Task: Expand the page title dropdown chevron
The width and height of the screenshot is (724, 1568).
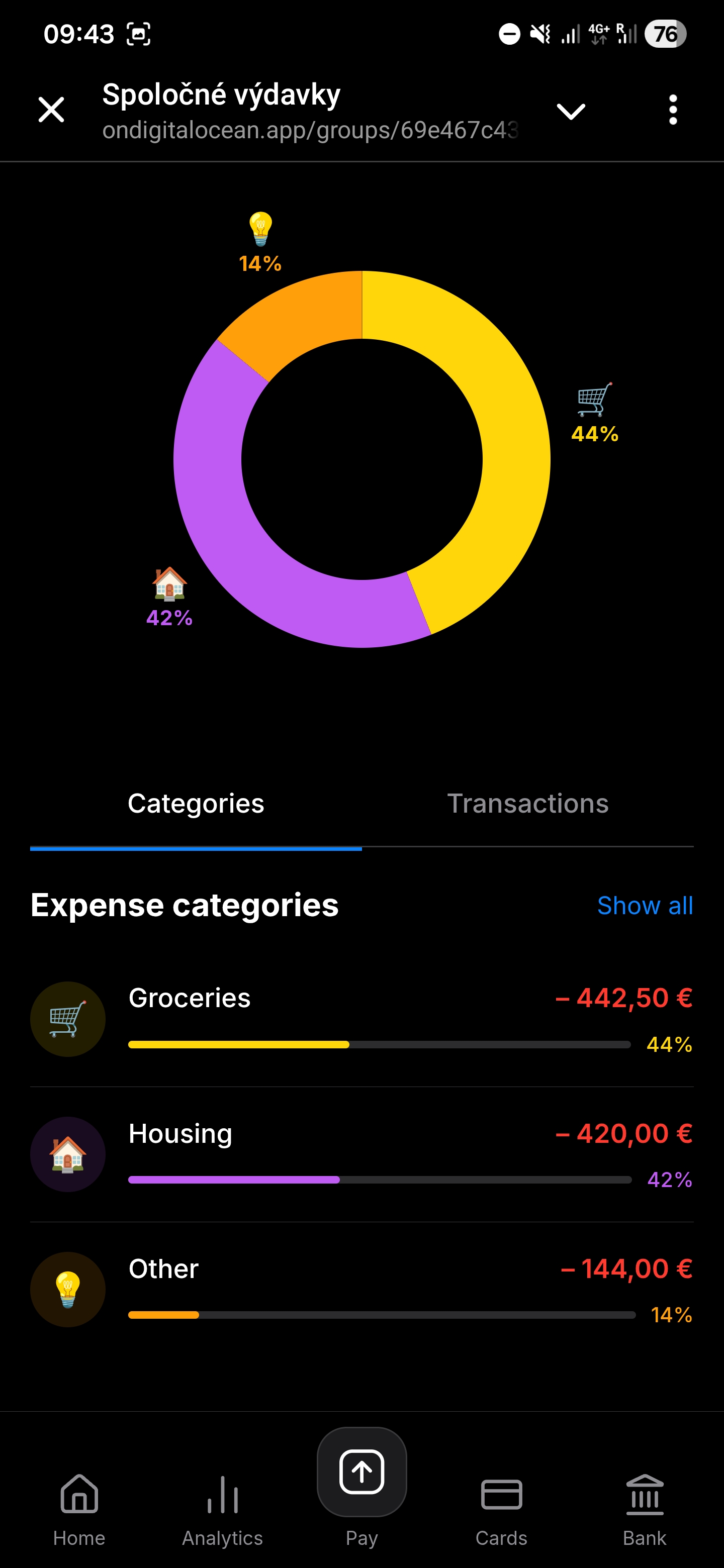Action: click(571, 111)
